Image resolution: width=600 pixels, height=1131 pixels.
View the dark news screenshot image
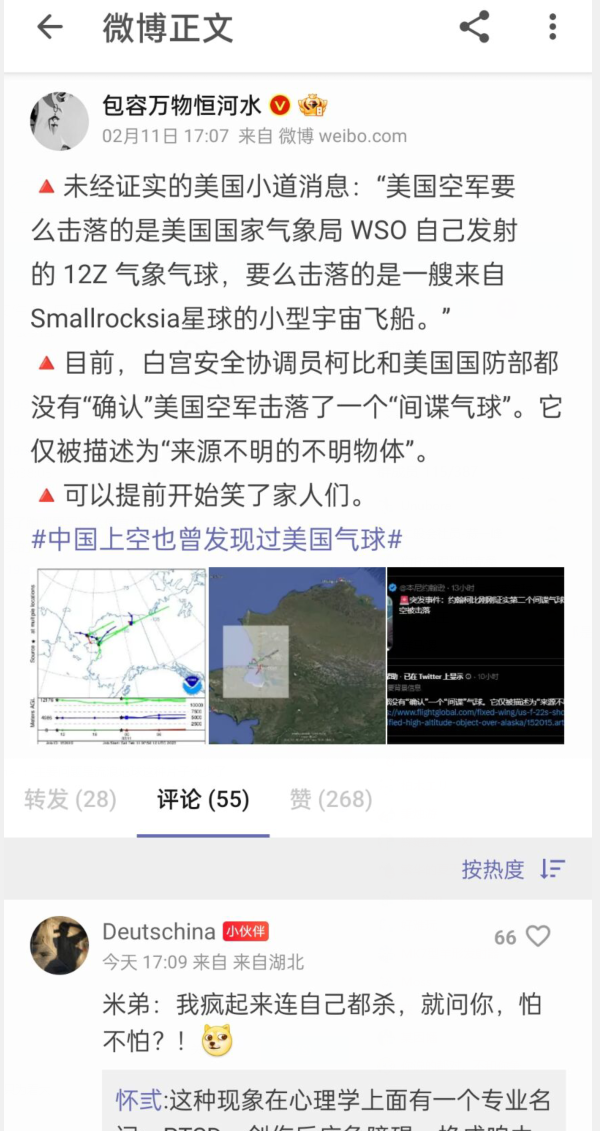[x=475, y=656]
